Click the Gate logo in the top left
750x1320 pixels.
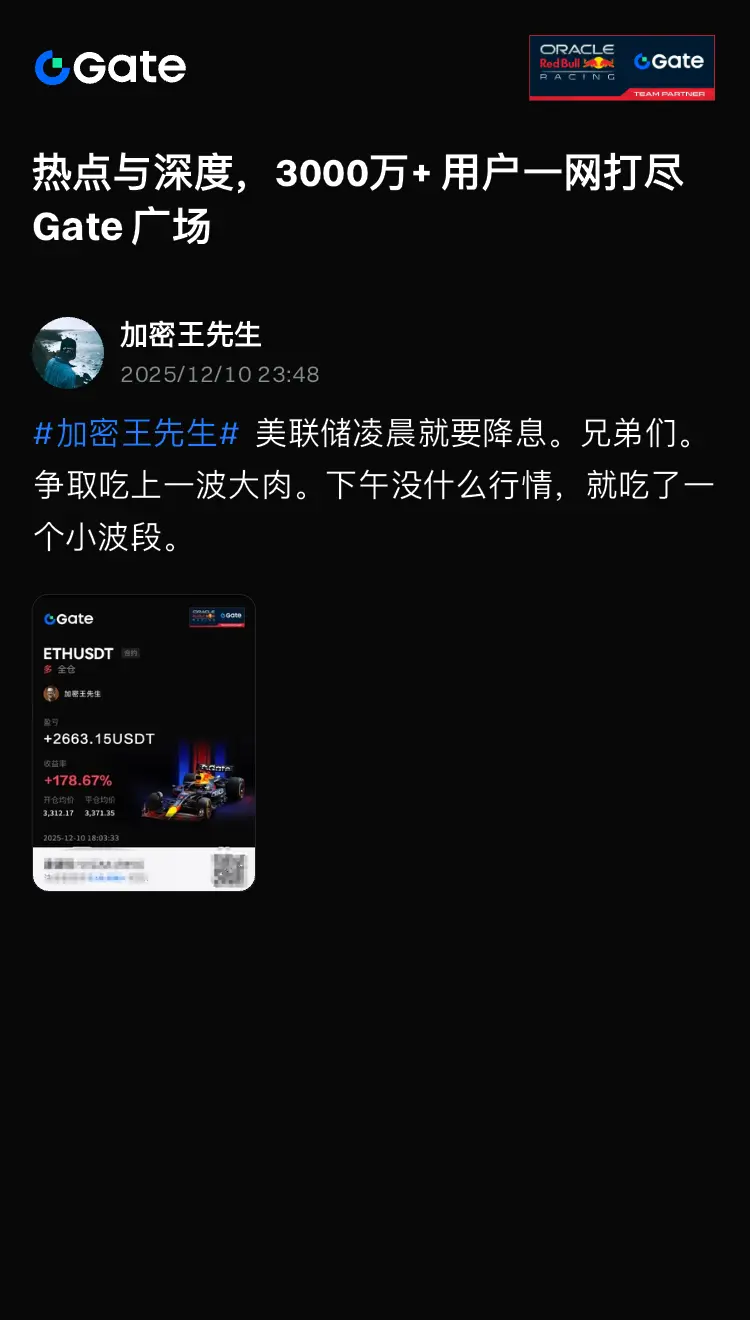(x=110, y=67)
